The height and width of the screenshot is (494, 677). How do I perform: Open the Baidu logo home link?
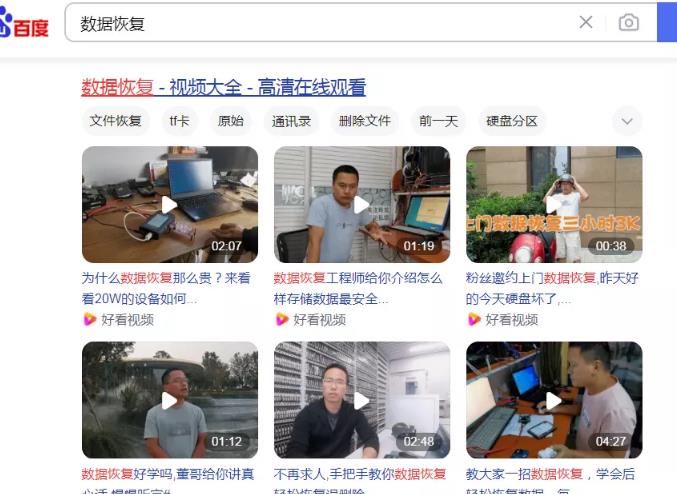coord(24,22)
